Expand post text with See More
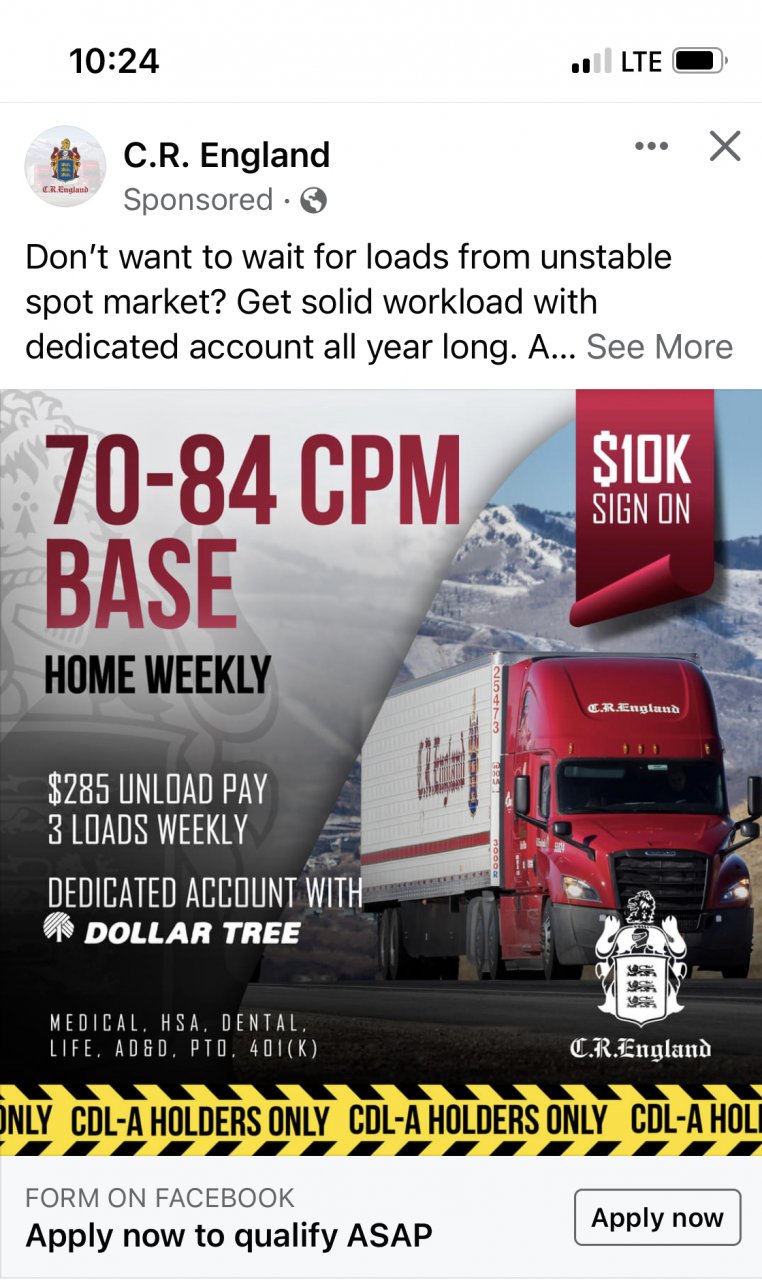Screen dimensions: 762x1280 click(x=659, y=347)
